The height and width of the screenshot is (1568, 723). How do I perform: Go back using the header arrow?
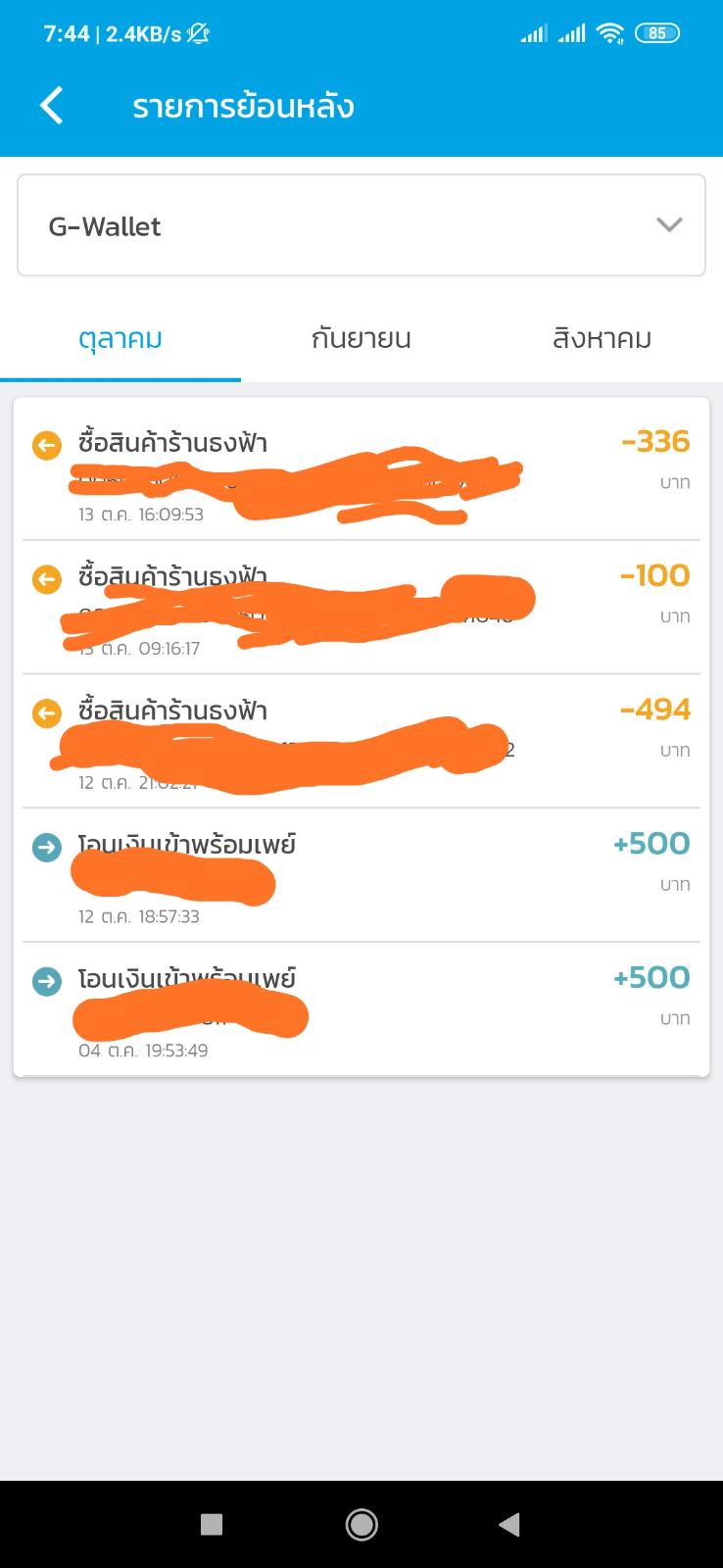click(52, 106)
